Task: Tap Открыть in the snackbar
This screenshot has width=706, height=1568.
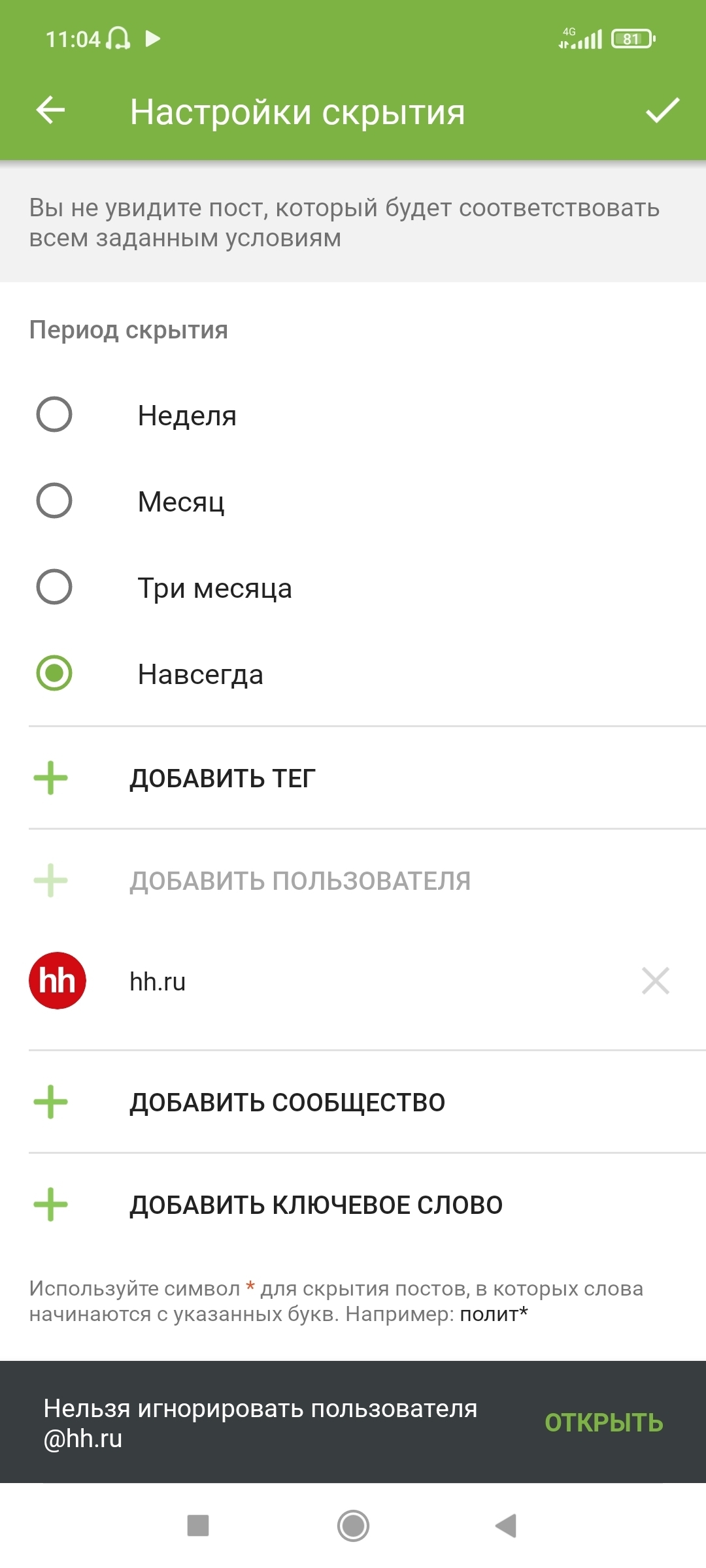Action: (603, 1422)
